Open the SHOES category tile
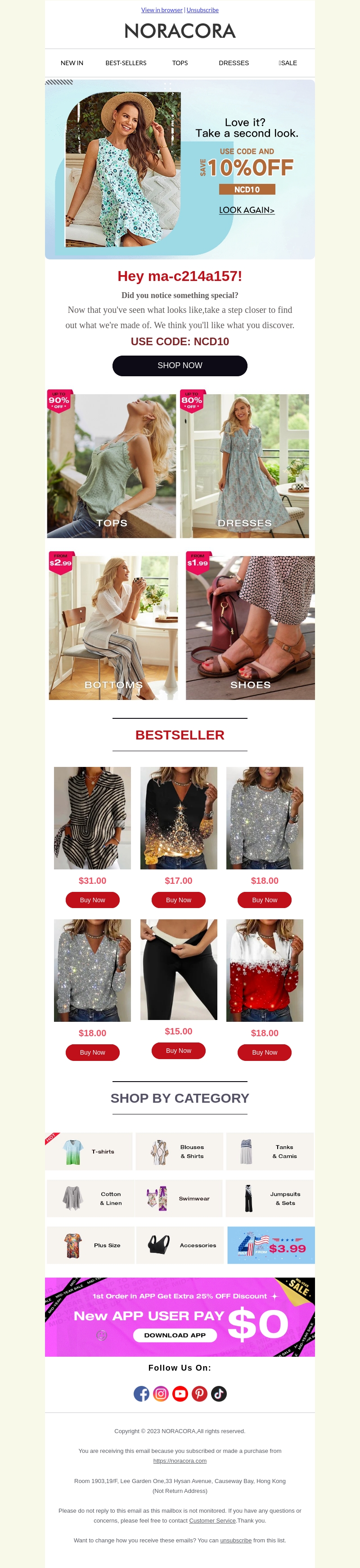 click(250, 628)
